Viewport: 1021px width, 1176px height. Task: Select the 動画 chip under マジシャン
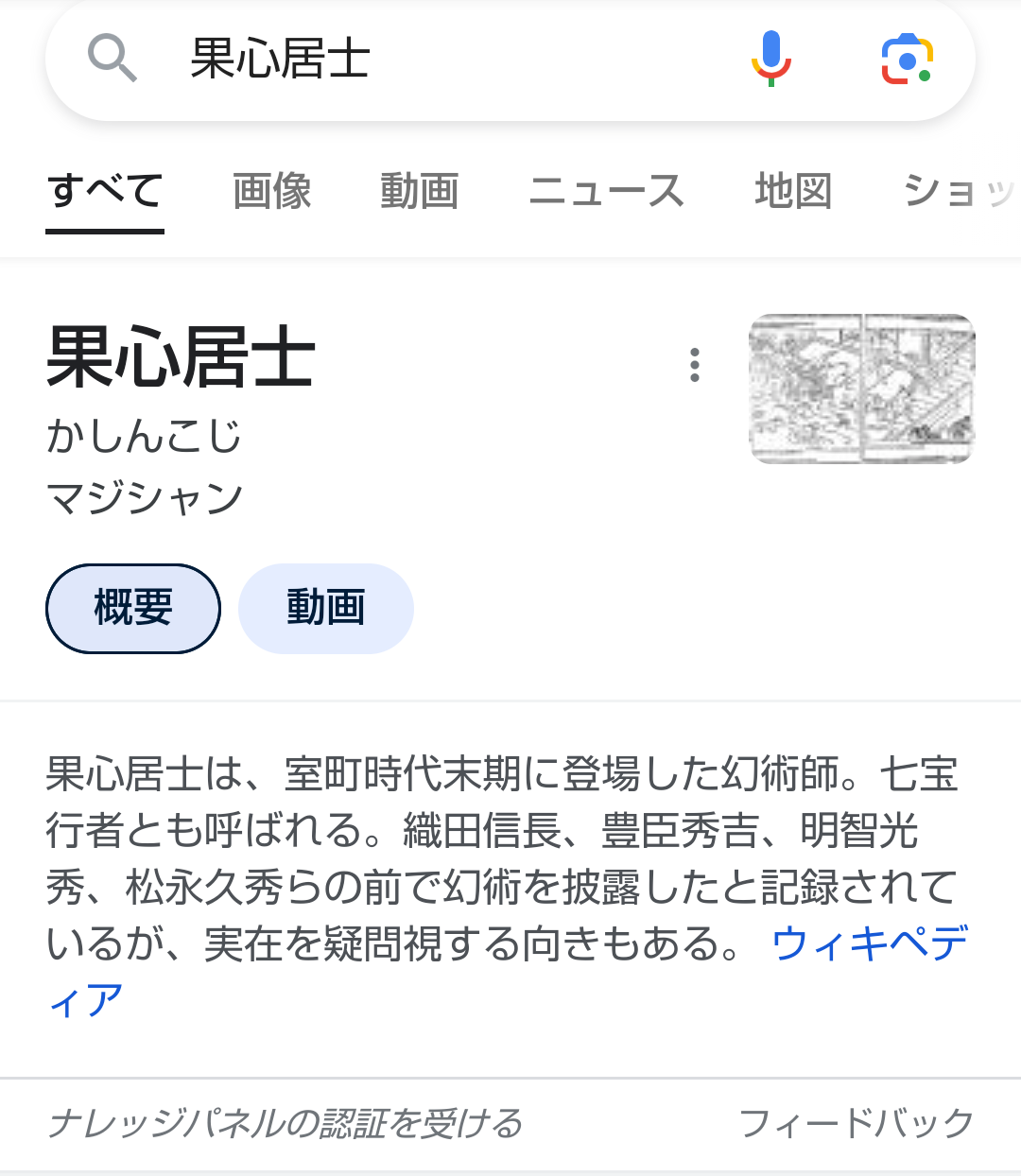pos(325,608)
